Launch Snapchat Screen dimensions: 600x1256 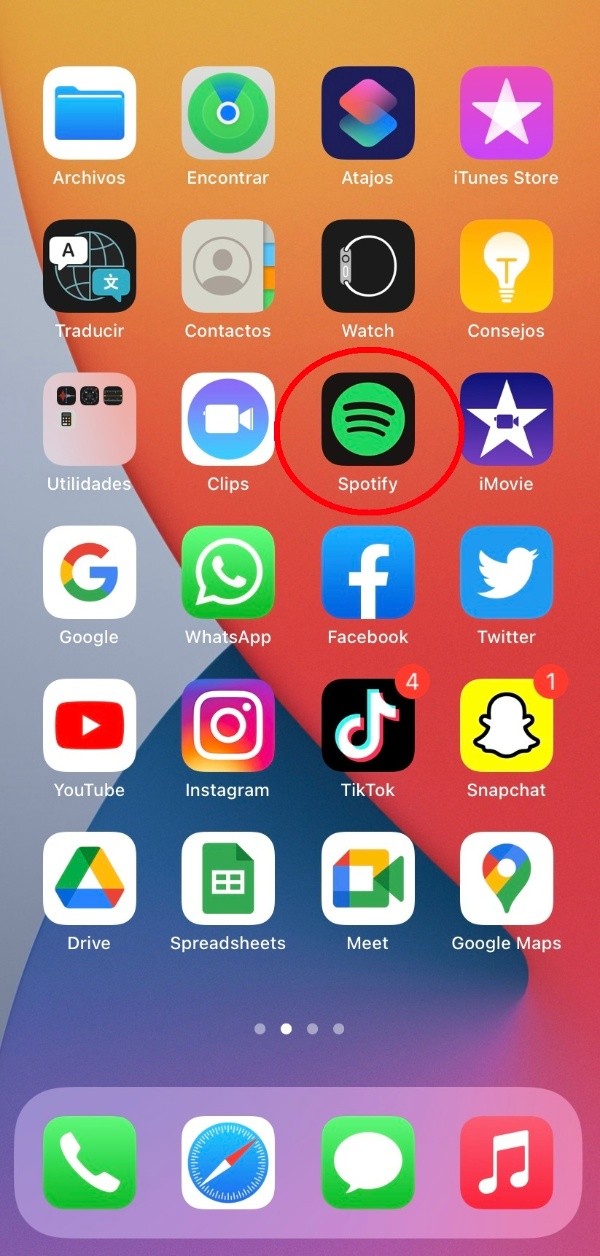pyautogui.click(x=506, y=725)
